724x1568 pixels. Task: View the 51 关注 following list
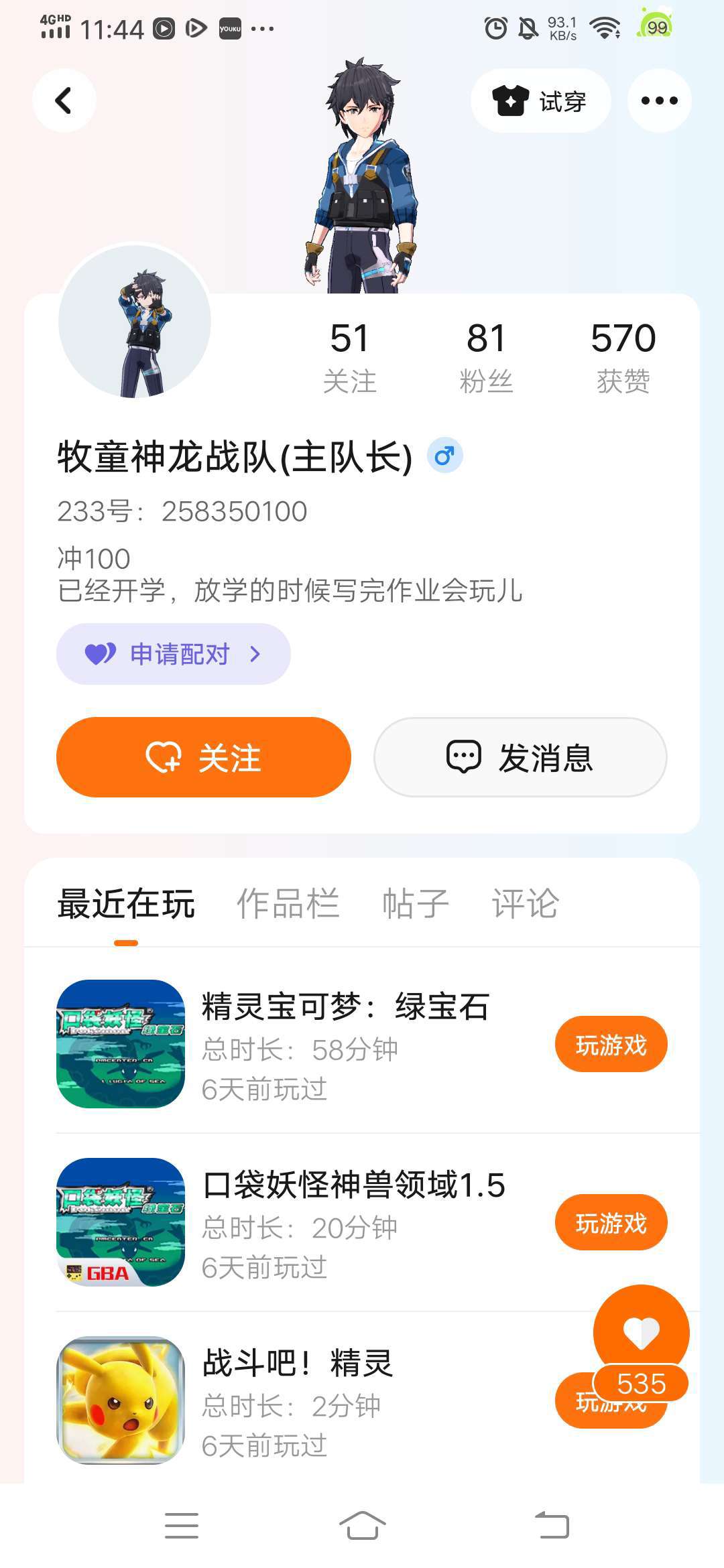pyautogui.click(x=349, y=356)
